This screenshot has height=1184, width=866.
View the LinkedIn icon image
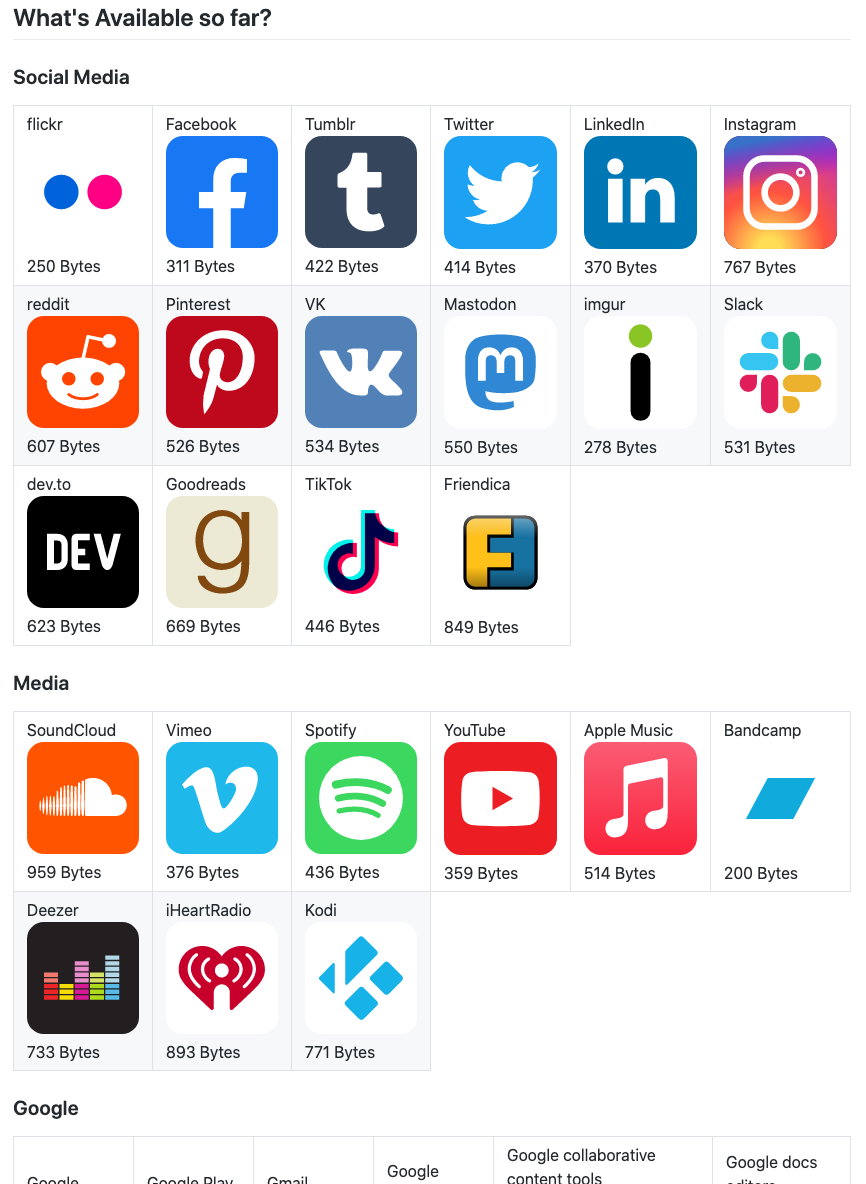[640, 192]
